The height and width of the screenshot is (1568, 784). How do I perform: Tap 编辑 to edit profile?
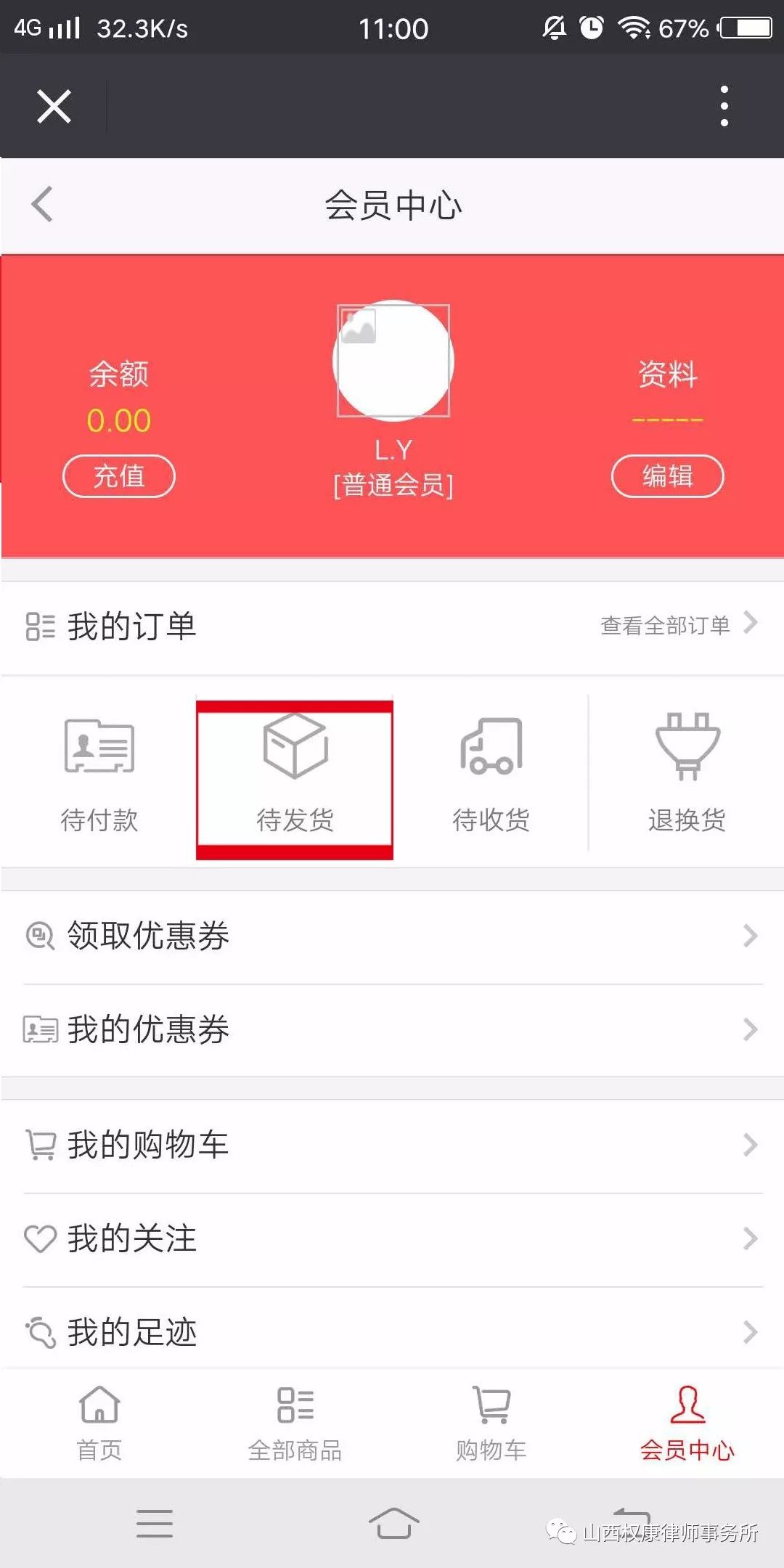[x=667, y=476]
